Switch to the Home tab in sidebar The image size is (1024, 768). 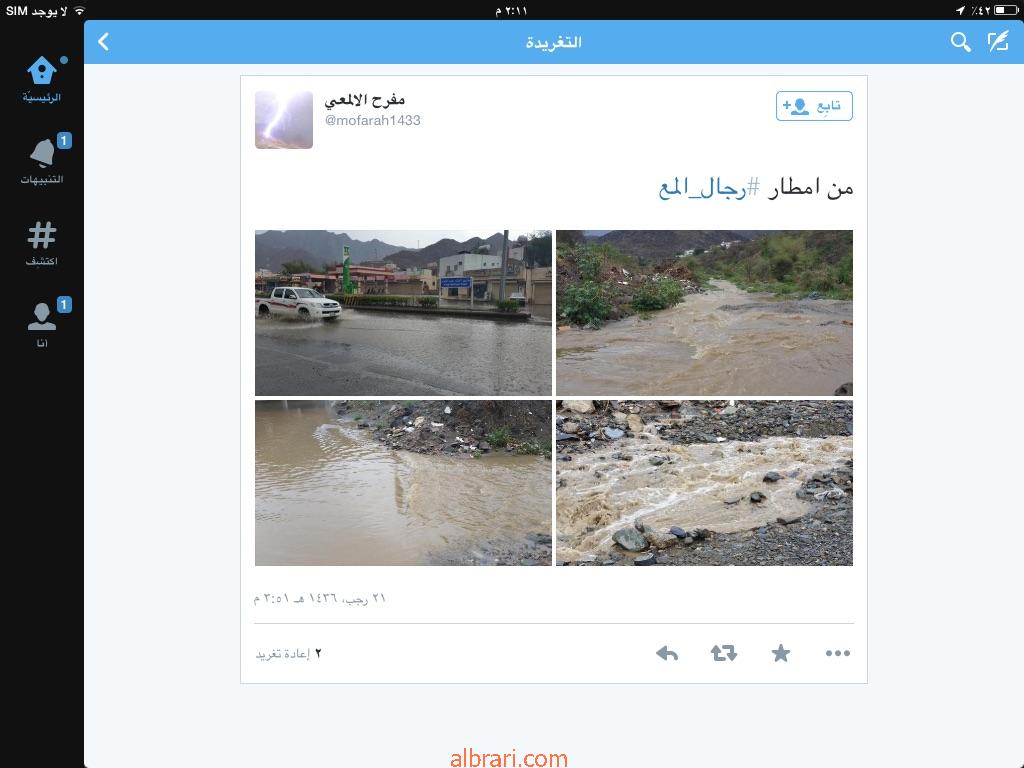42,80
